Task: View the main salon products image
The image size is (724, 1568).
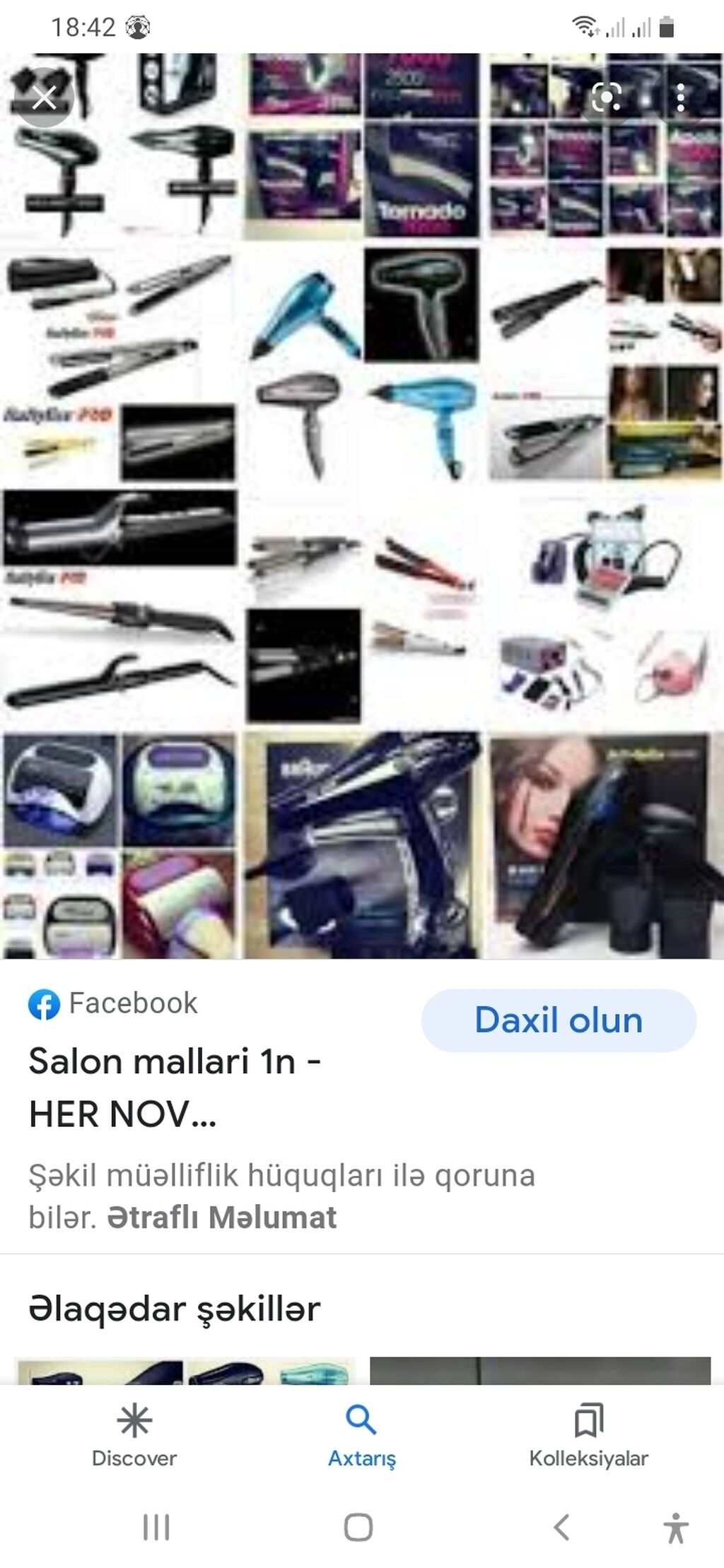Action: pos(362,506)
